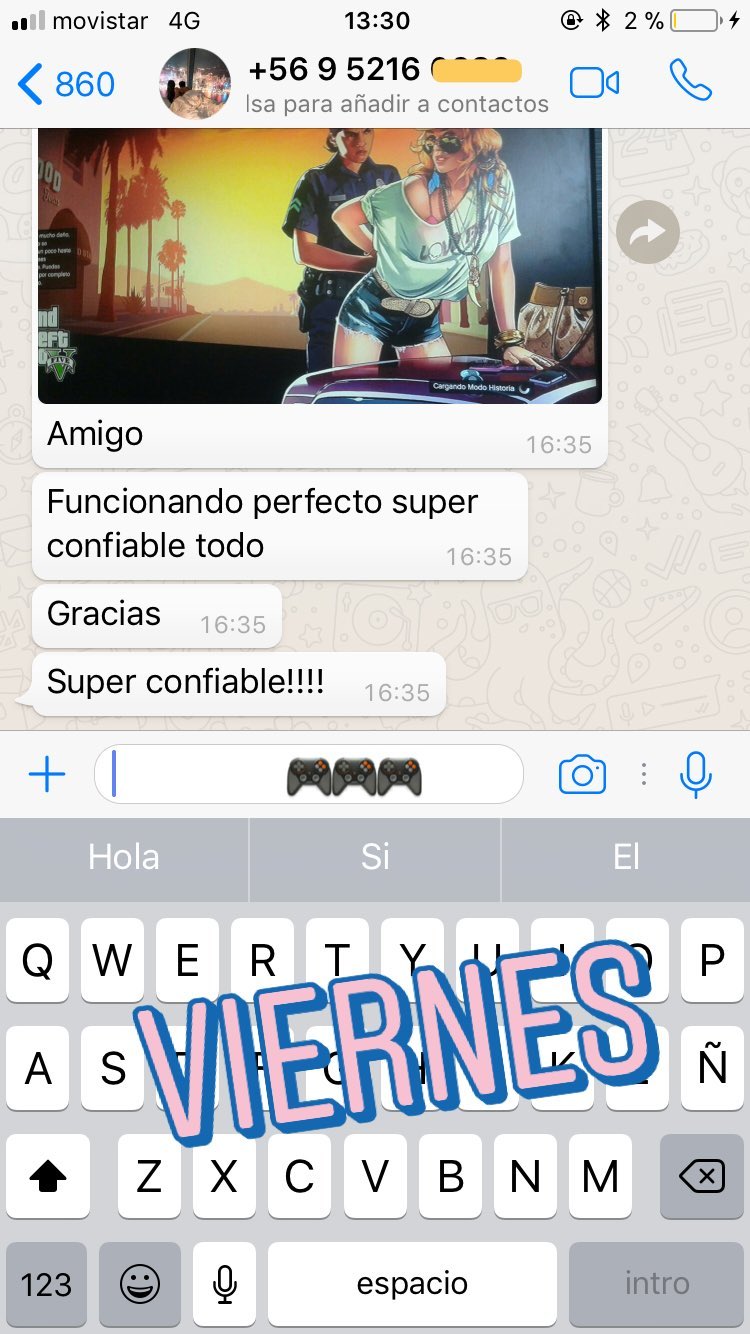Tap the keyboard dictation microphone key
This screenshot has width=750, height=1334.
pos(225,1284)
